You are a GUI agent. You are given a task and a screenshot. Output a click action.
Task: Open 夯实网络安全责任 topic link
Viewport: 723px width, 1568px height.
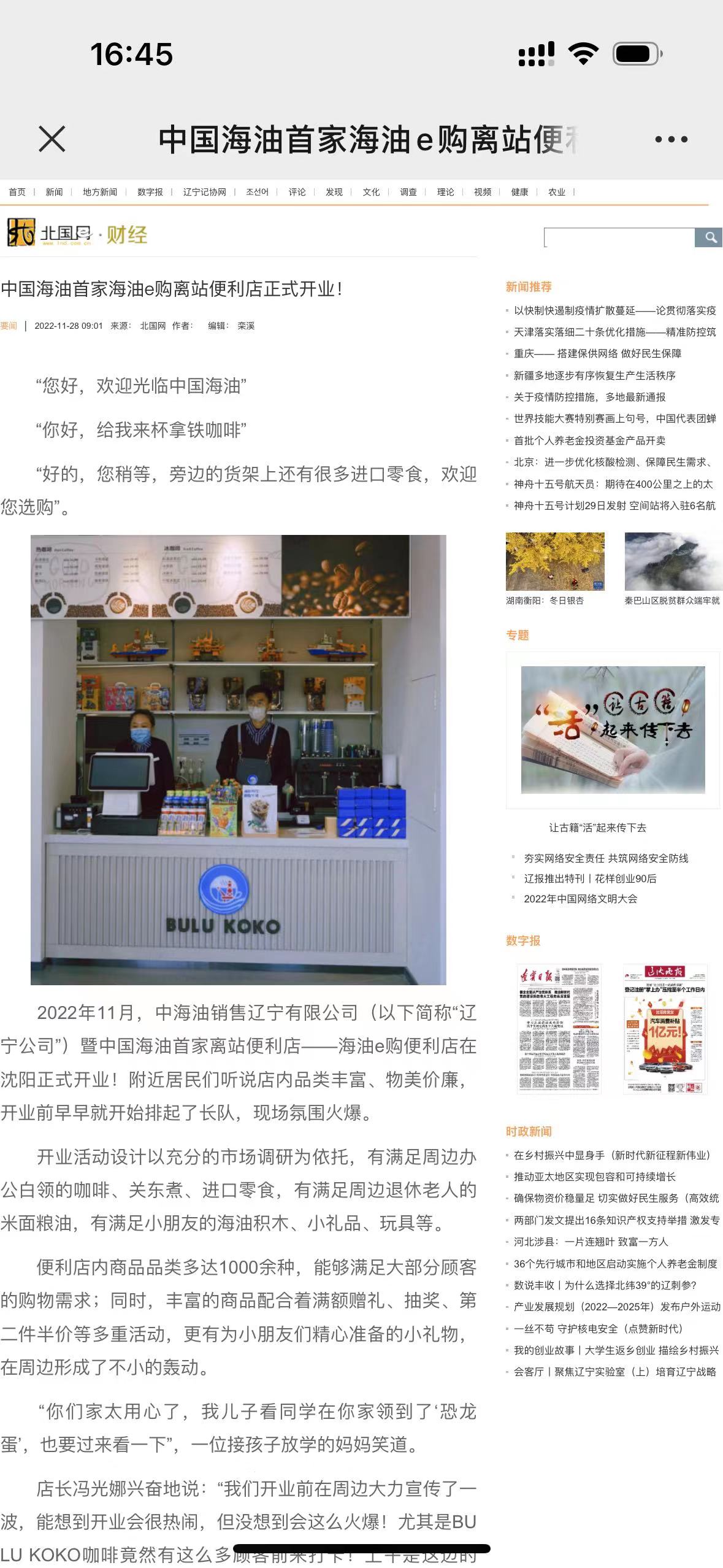tap(606, 858)
